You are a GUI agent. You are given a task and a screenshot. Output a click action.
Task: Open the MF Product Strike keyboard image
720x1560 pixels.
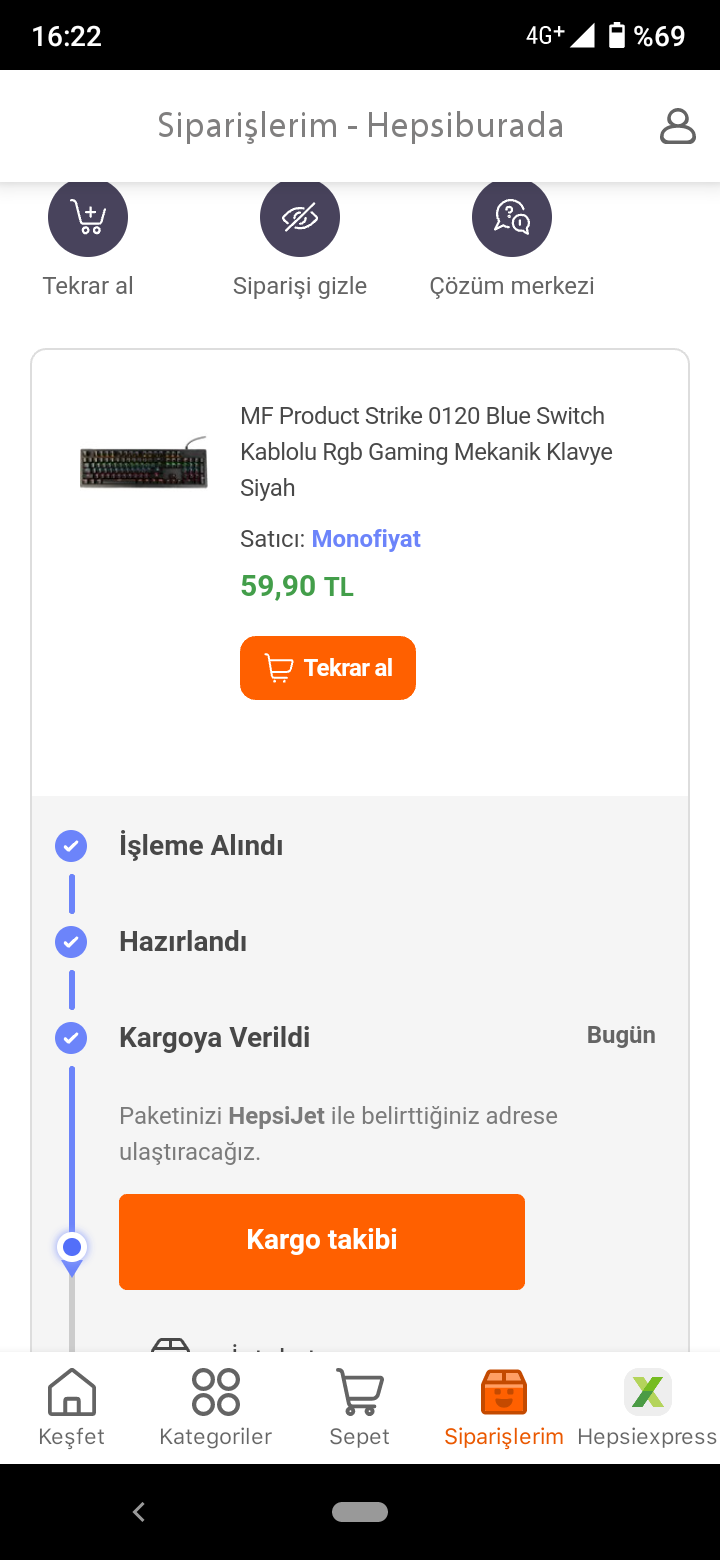[144, 465]
